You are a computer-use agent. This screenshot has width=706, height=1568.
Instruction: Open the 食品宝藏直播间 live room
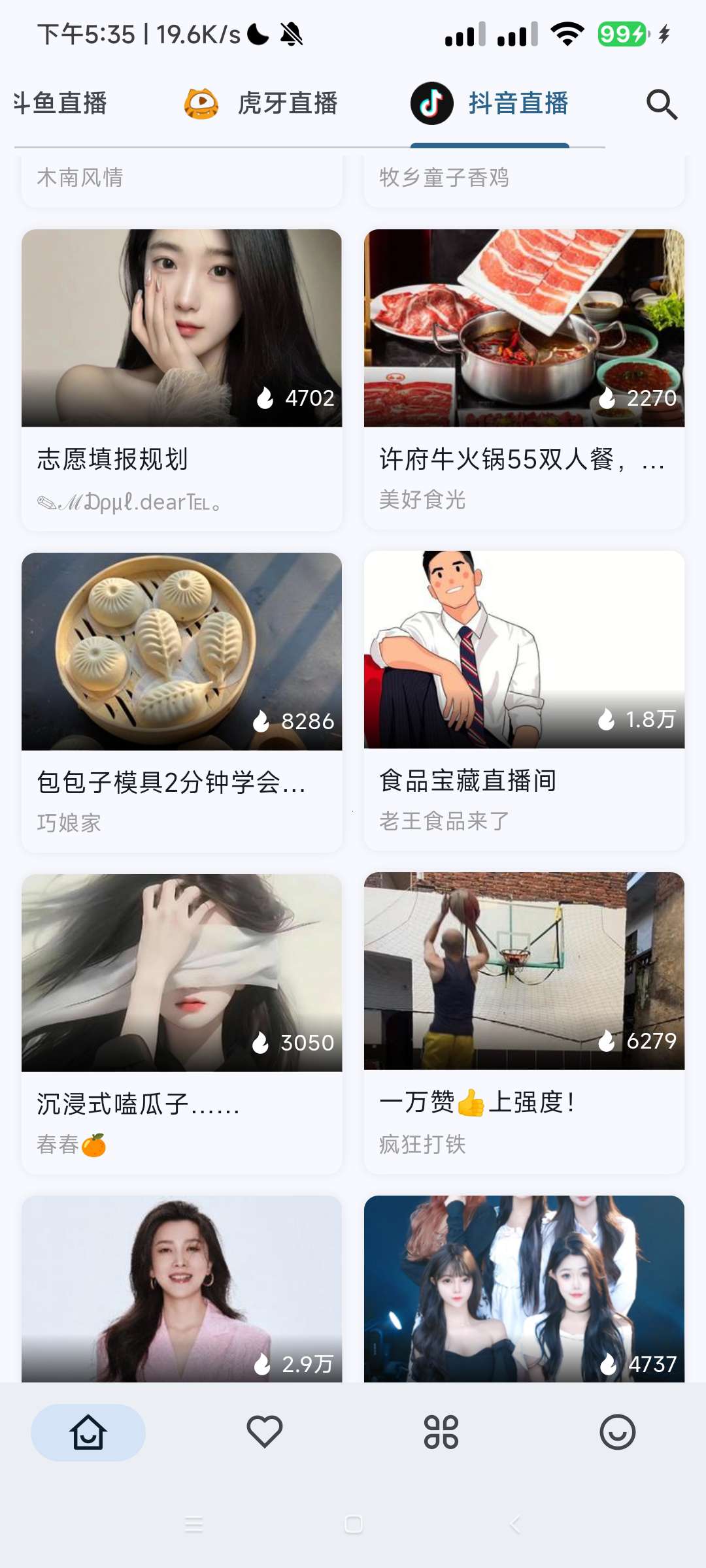coord(524,700)
